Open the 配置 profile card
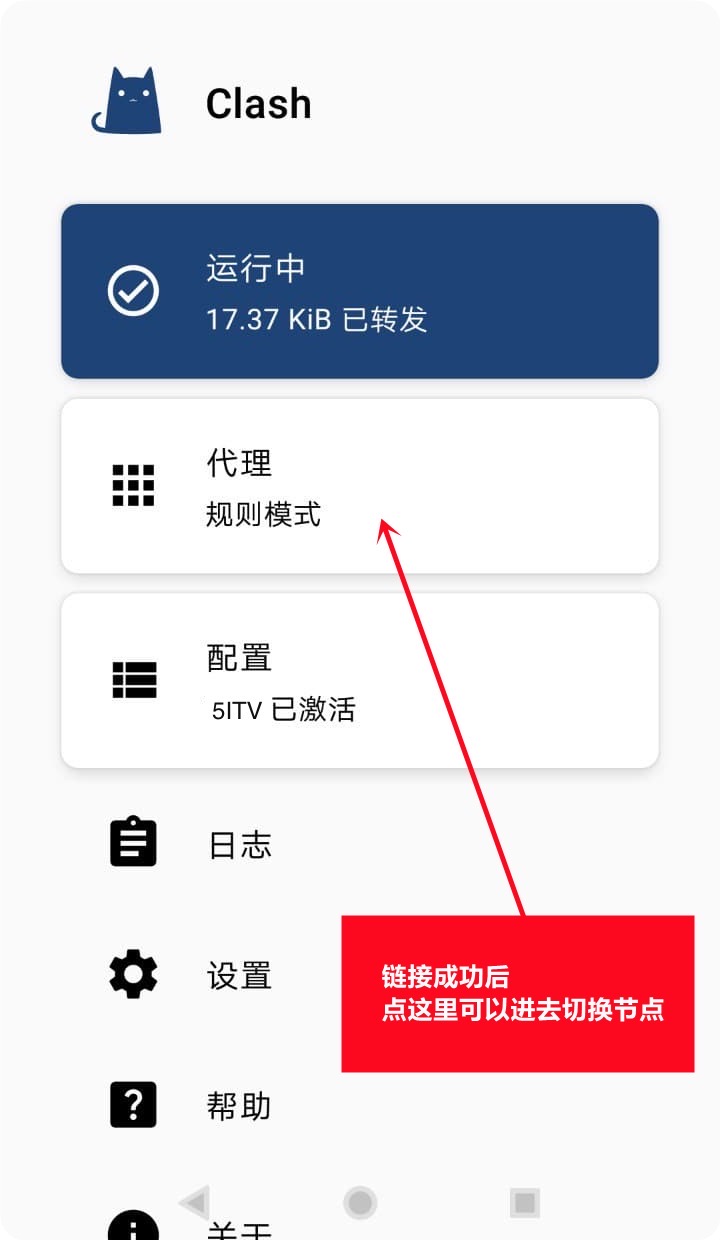The height and width of the screenshot is (1240, 720). click(360, 681)
